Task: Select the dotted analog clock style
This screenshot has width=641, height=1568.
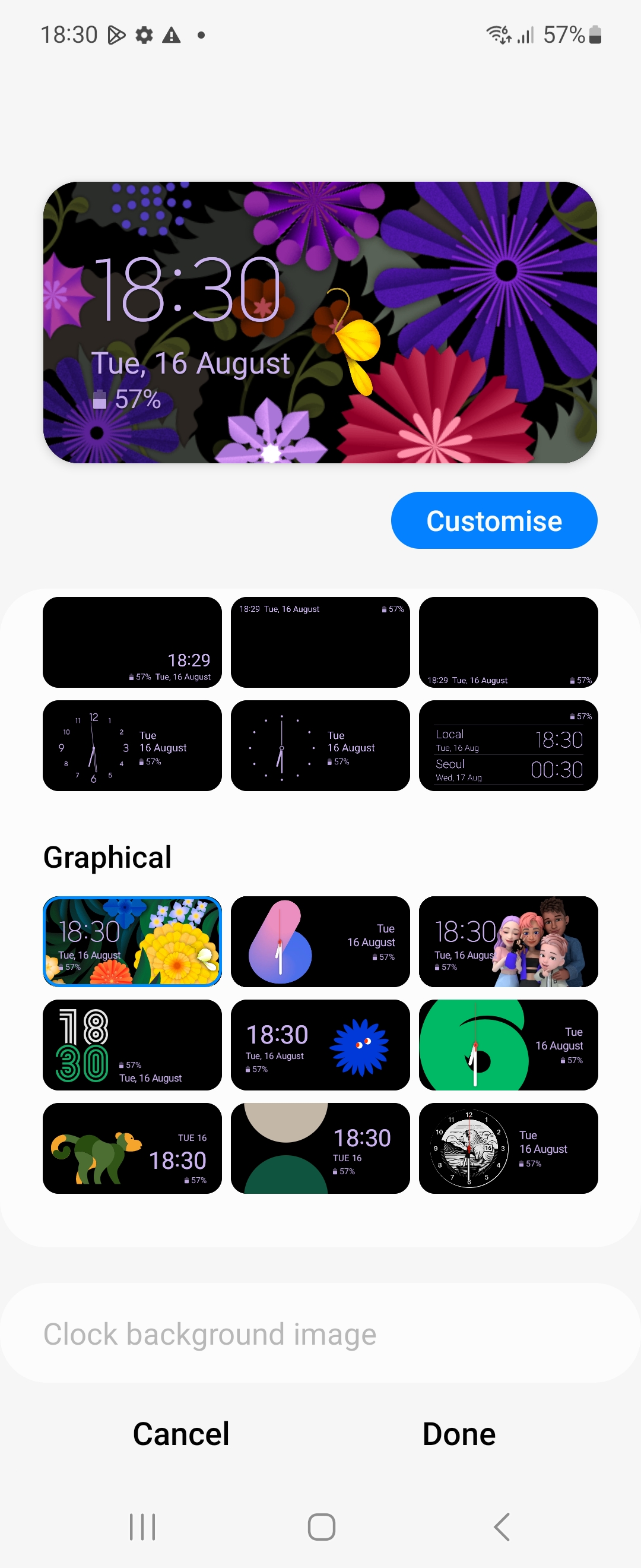Action: tap(320, 745)
